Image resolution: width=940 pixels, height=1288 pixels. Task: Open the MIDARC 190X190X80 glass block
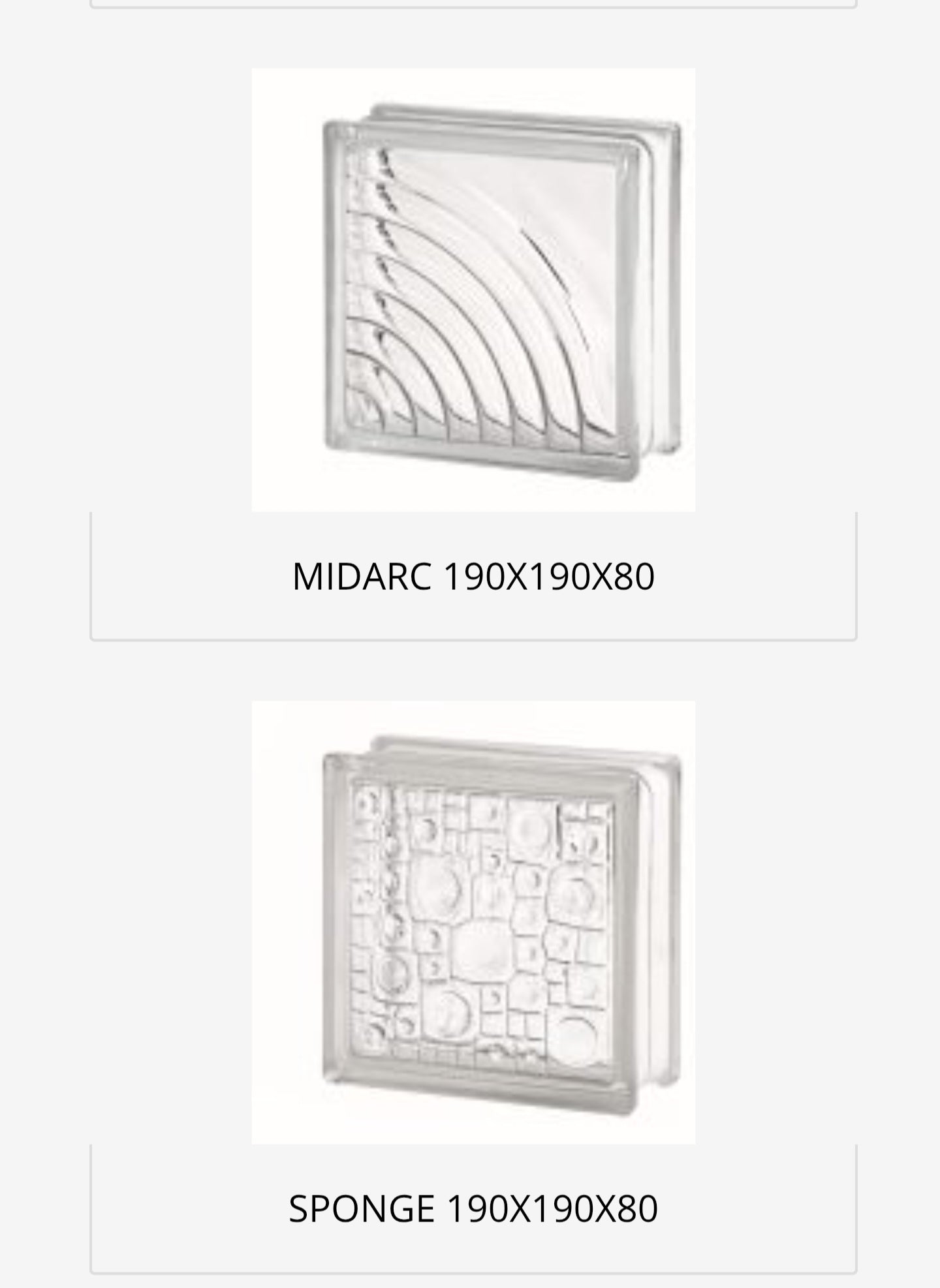pos(473,290)
